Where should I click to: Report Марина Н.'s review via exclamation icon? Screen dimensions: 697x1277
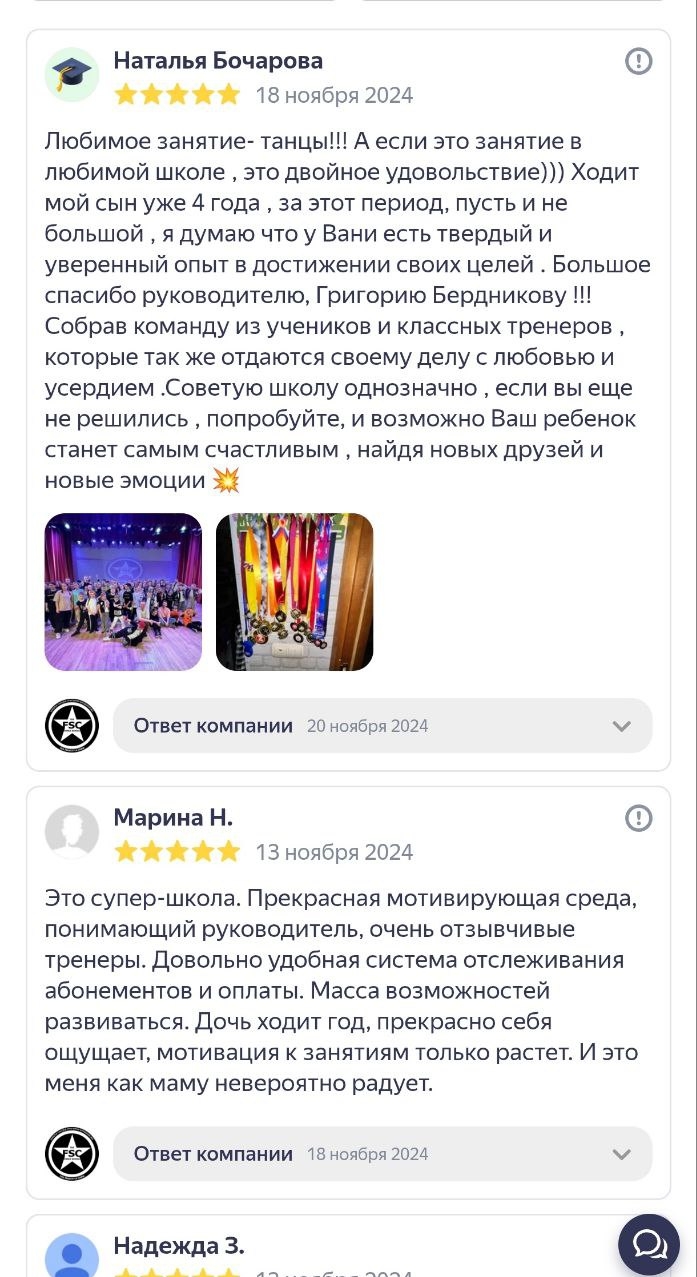[638, 819]
